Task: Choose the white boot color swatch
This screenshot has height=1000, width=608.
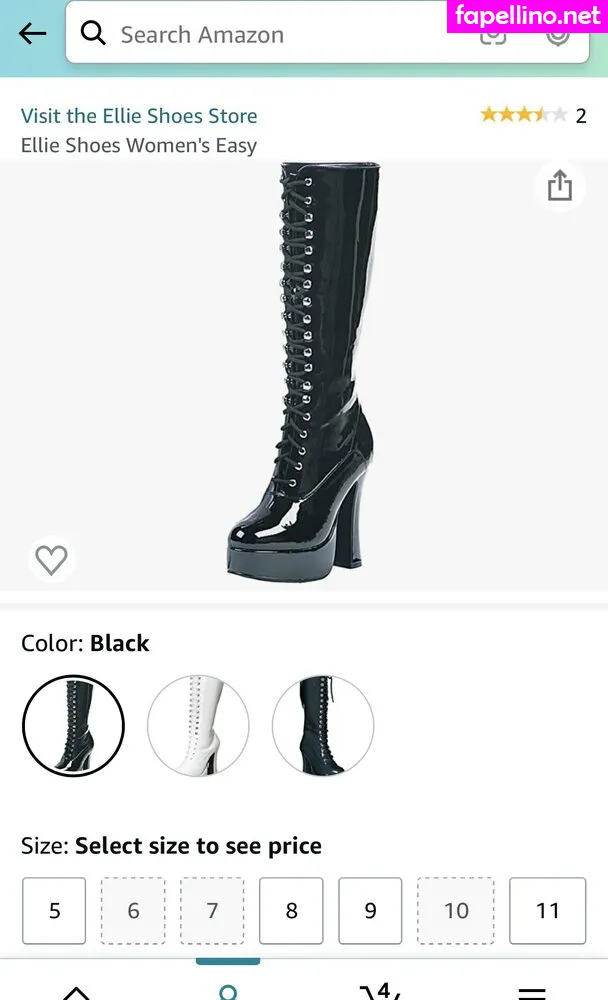Action: click(x=198, y=726)
